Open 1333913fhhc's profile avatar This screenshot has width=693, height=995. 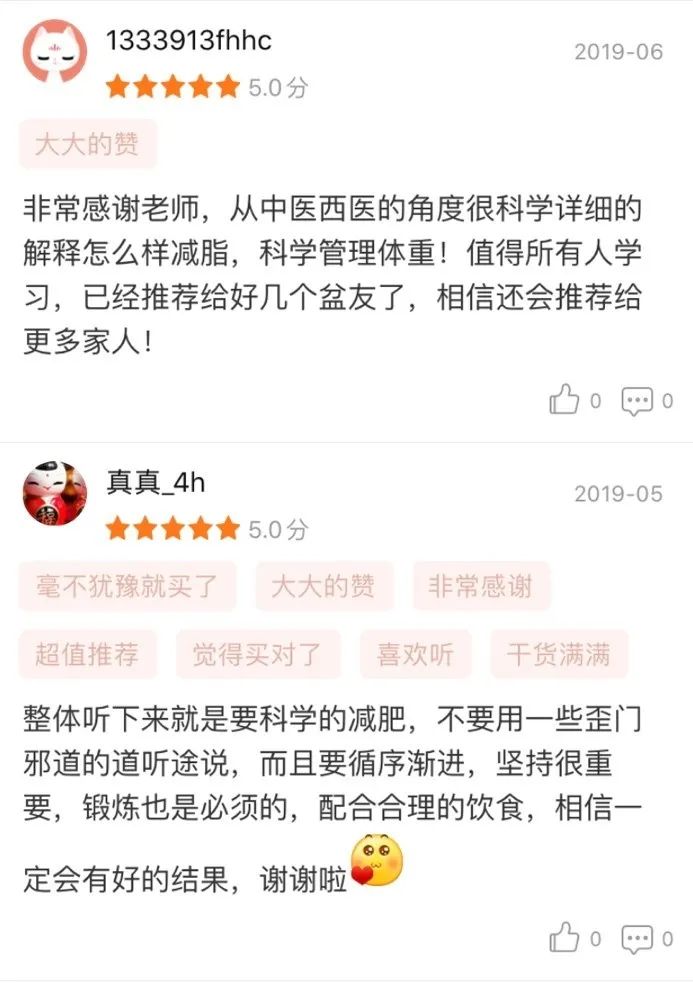[55, 50]
